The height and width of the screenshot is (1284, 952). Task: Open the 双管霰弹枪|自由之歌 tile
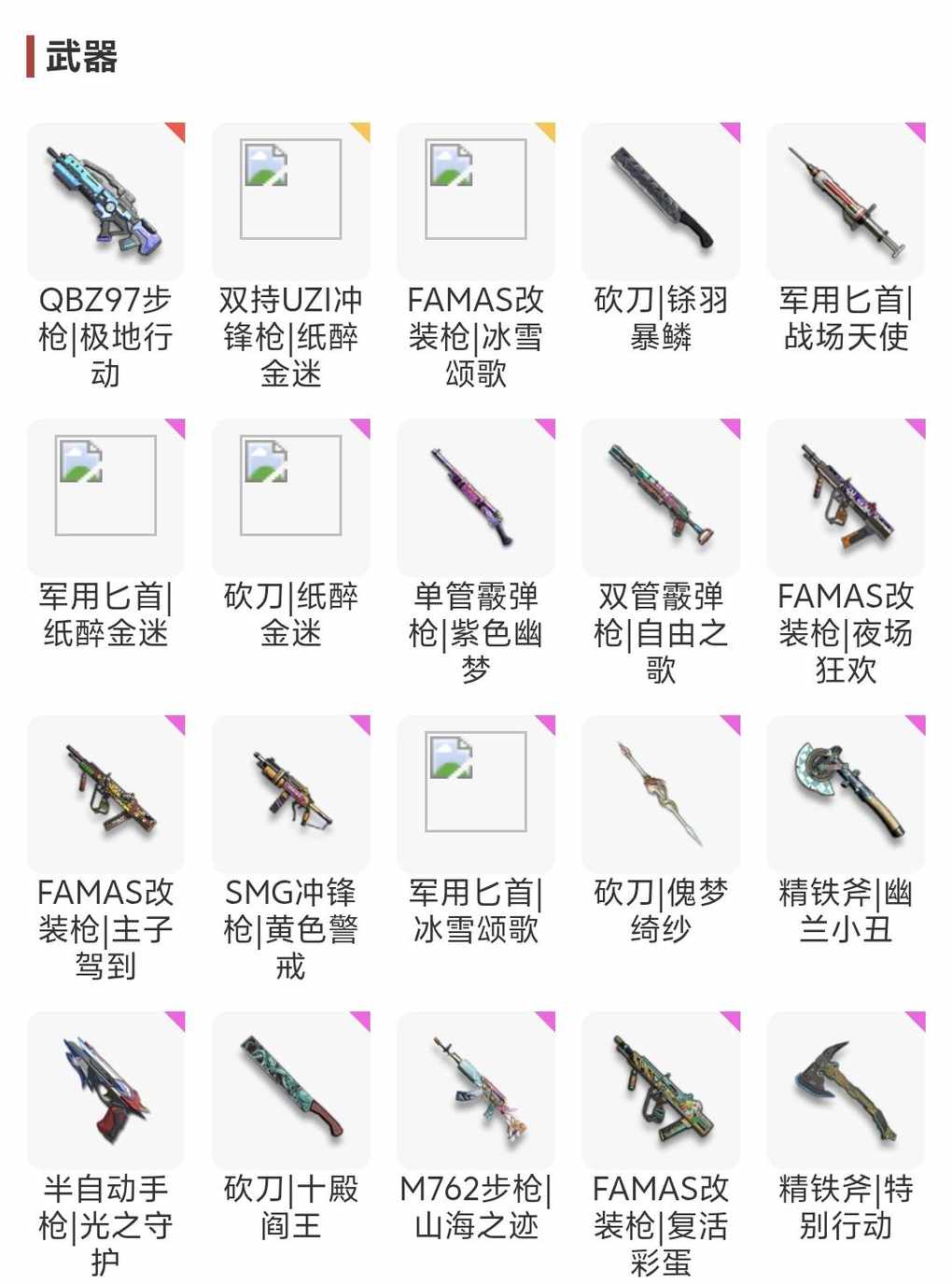(x=660, y=498)
